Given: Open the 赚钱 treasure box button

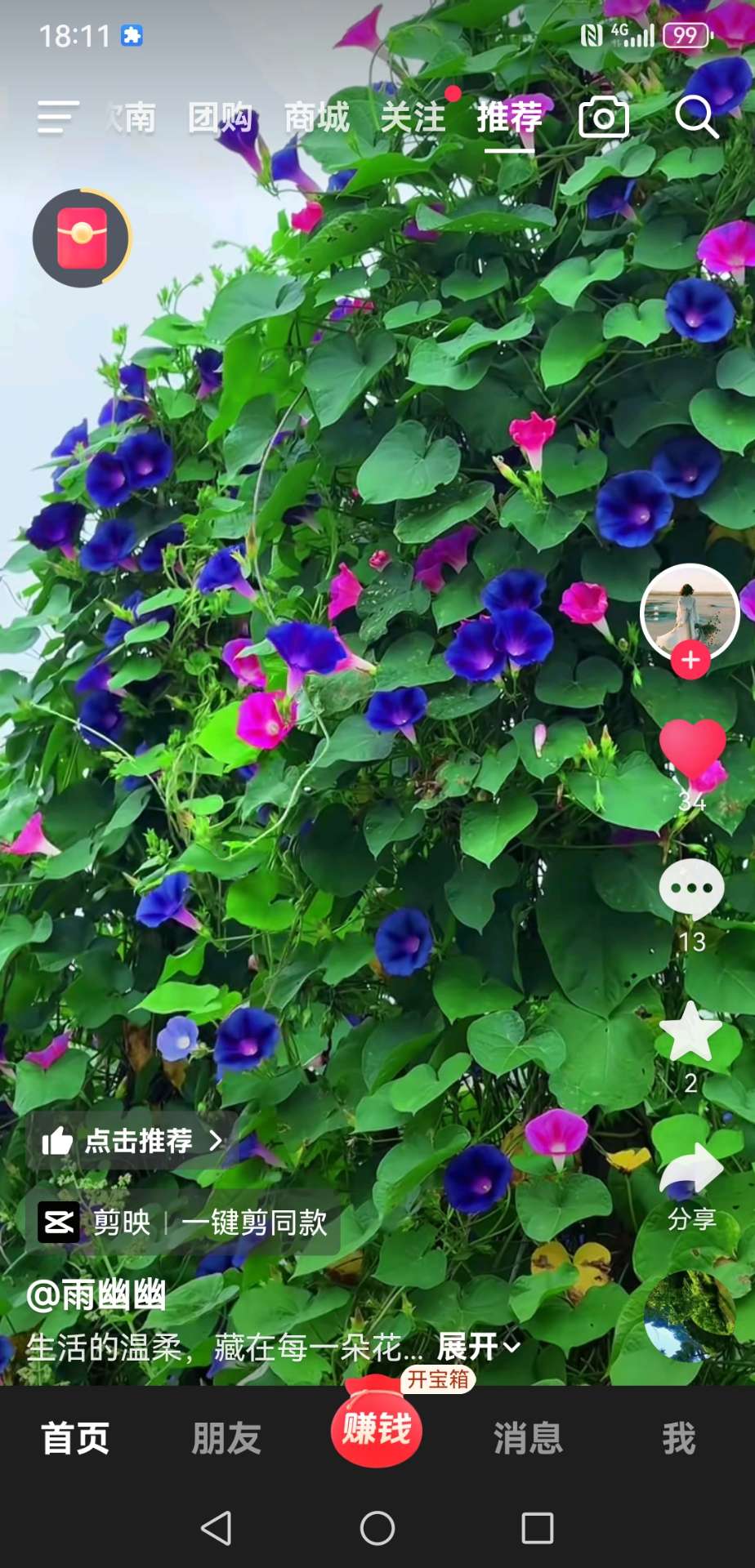Looking at the screenshot, I should click(377, 1429).
